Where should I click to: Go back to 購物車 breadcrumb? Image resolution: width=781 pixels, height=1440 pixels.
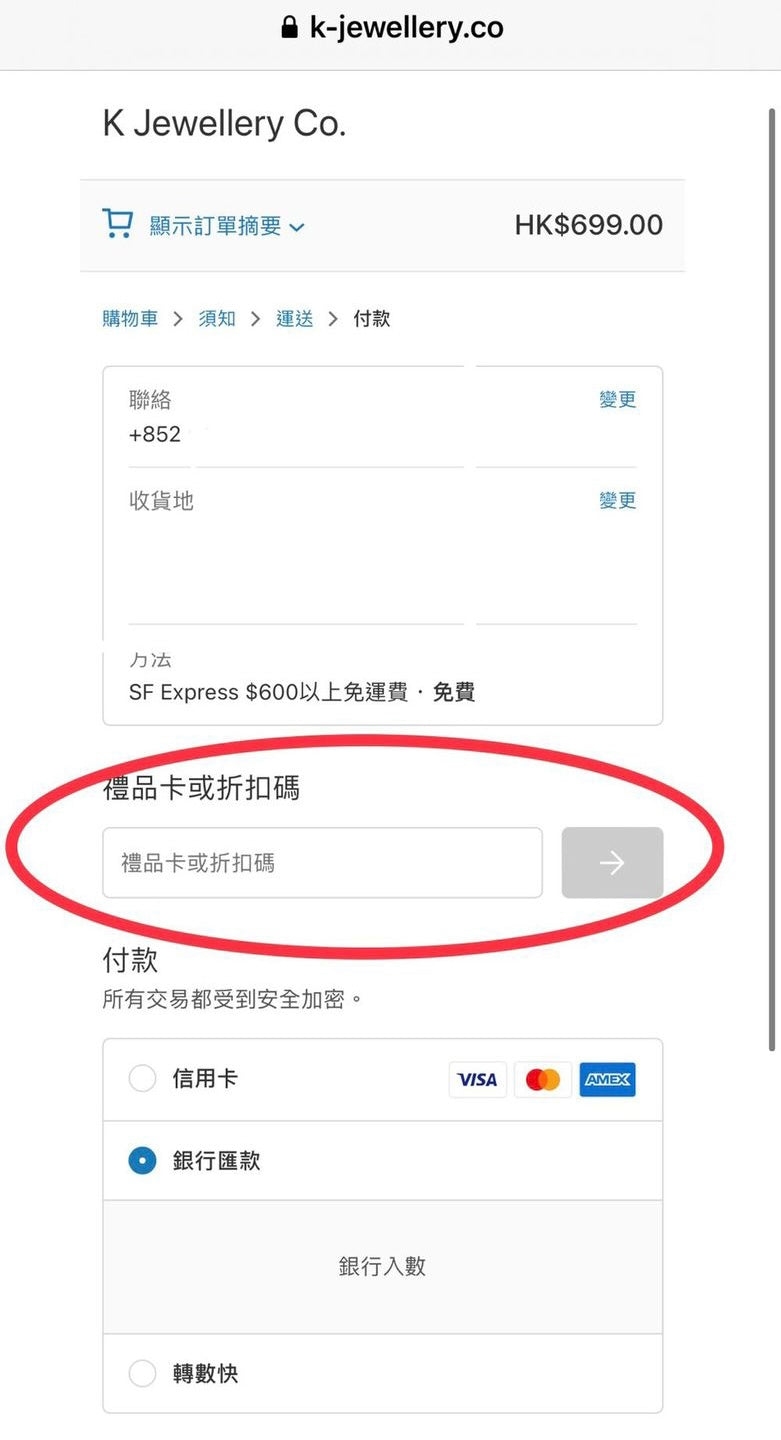click(130, 319)
